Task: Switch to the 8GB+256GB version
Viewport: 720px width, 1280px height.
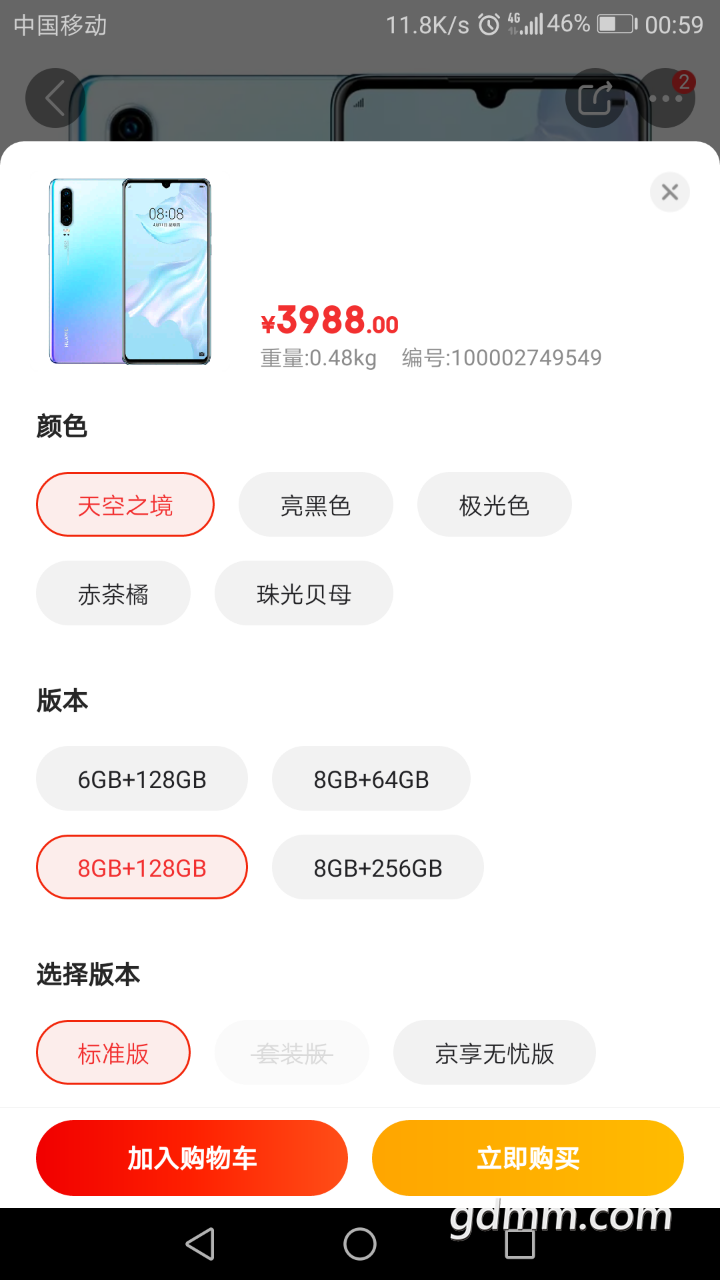Action: pos(378,868)
